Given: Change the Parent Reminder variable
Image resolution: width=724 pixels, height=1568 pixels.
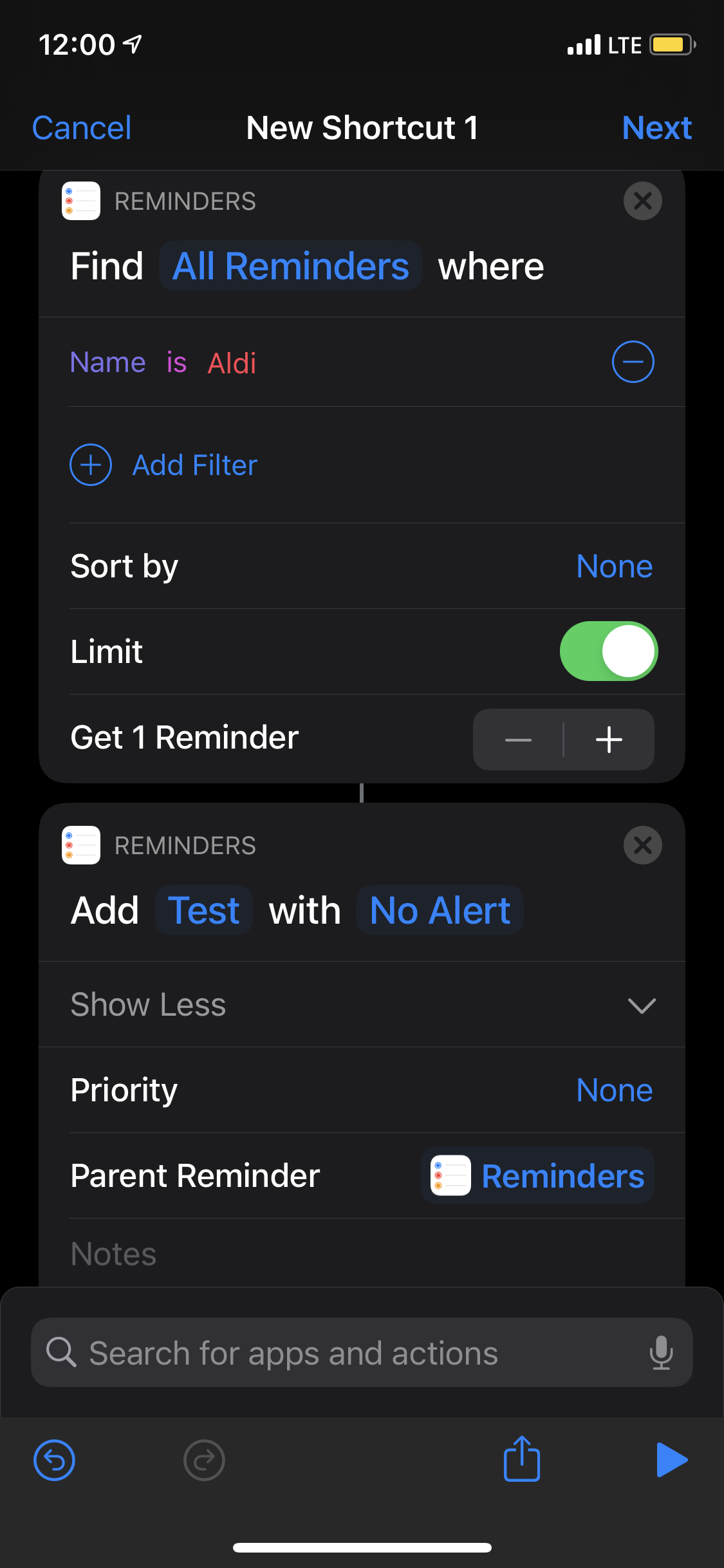Looking at the screenshot, I should pos(538,1176).
